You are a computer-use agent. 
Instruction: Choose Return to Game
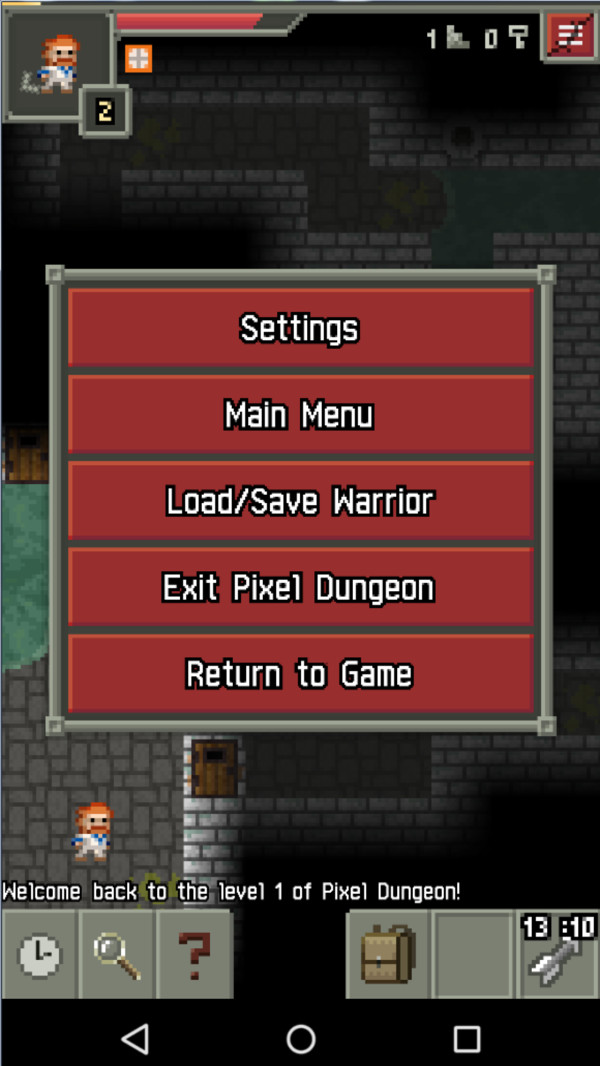pos(300,674)
